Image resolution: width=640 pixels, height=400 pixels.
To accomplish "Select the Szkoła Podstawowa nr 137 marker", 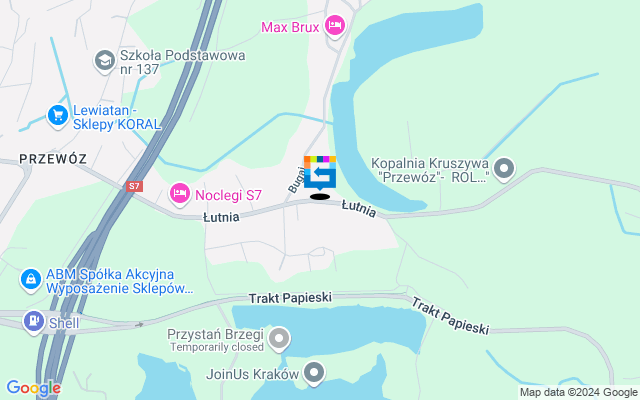I will tap(104, 62).
